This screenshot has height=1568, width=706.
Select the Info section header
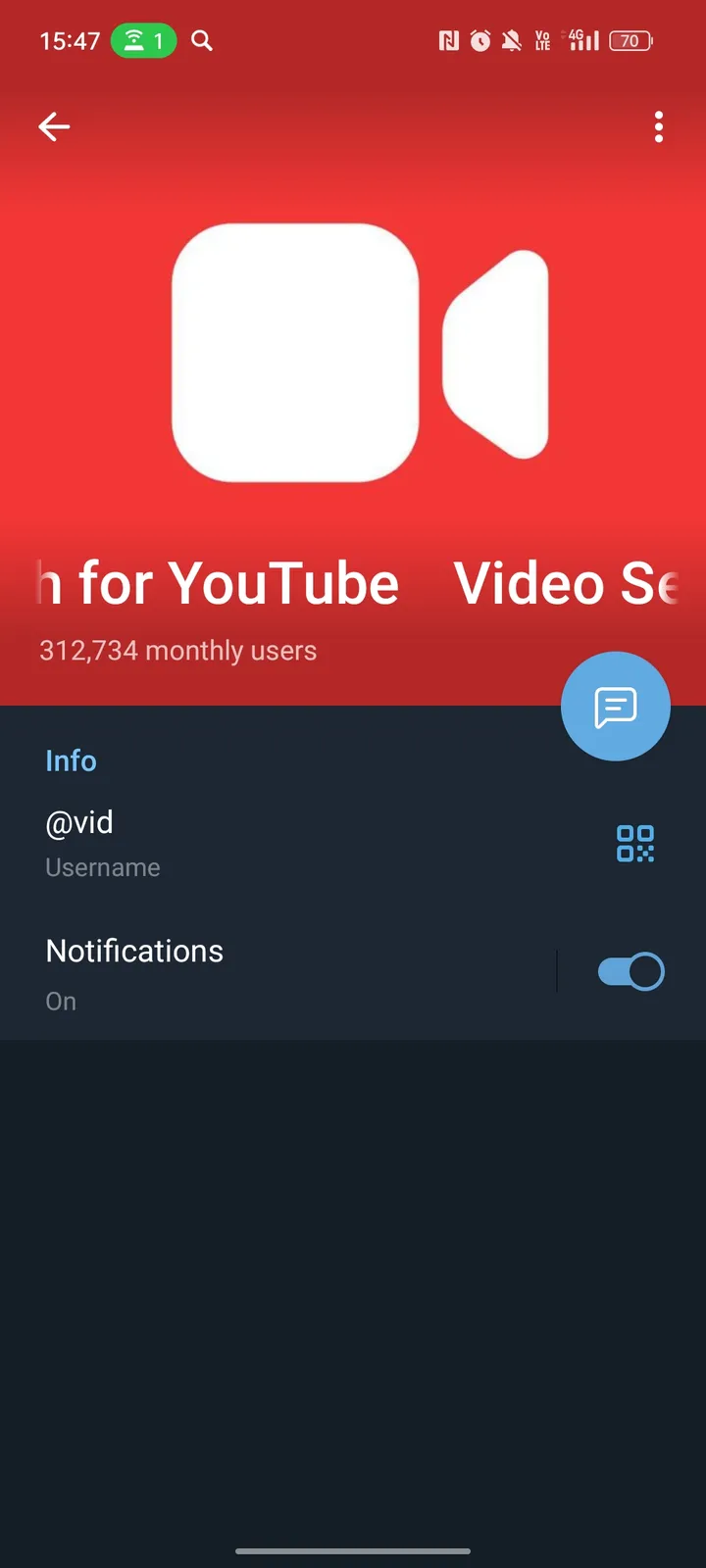click(x=71, y=760)
